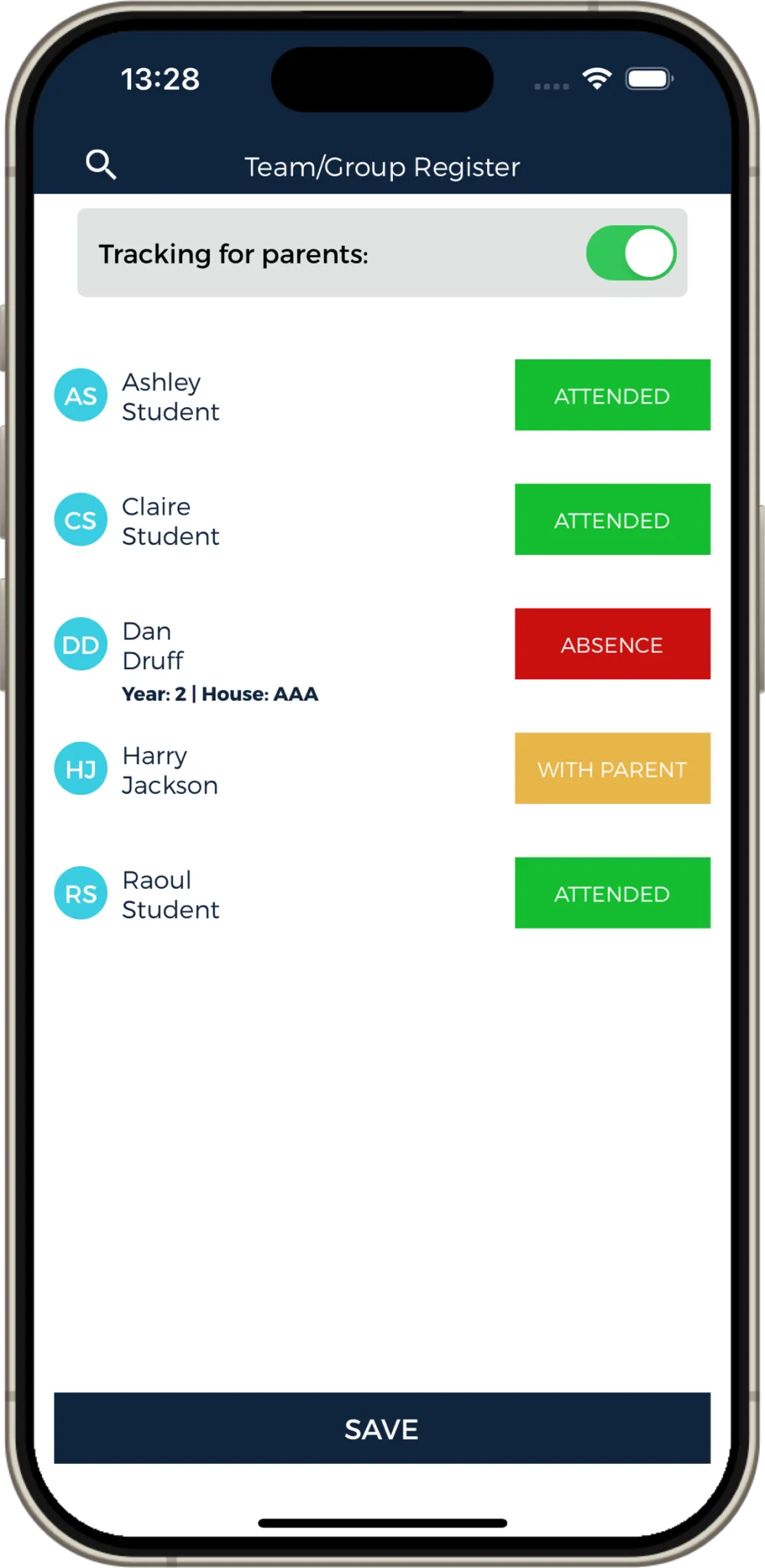Toggle off Tracking for parents

click(631, 253)
